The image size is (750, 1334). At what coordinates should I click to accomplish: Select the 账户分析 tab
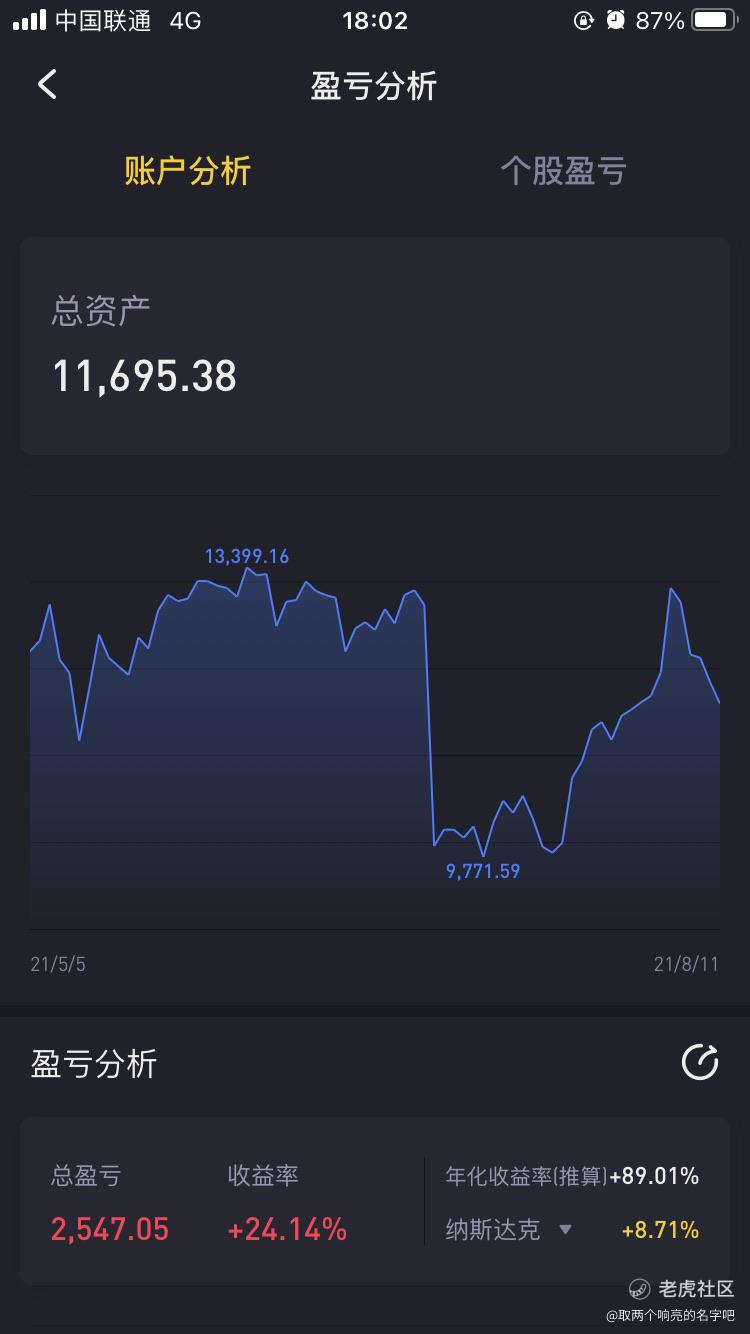(x=187, y=171)
